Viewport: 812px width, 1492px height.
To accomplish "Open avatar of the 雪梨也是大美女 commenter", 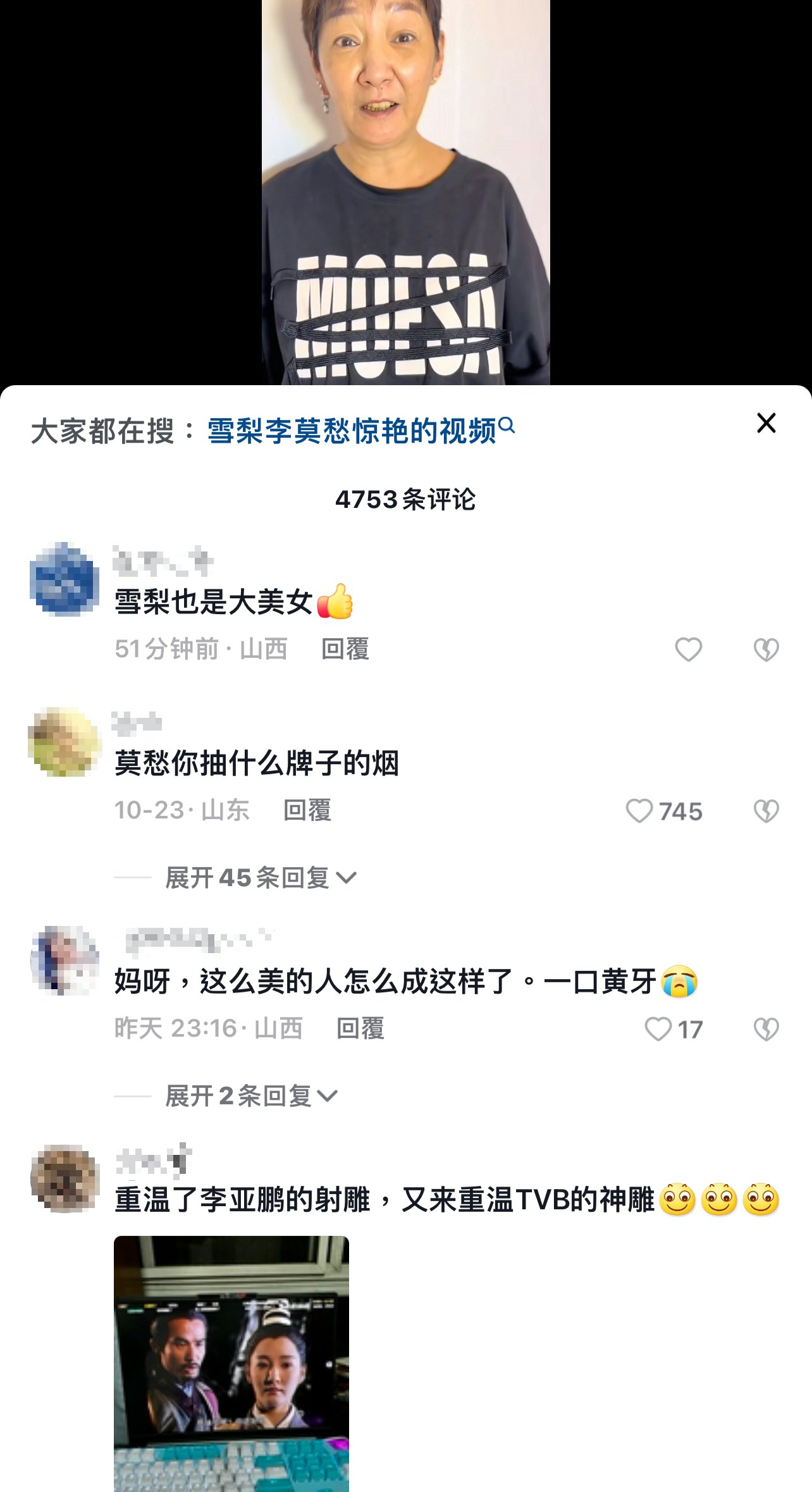I will tap(64, 579).
